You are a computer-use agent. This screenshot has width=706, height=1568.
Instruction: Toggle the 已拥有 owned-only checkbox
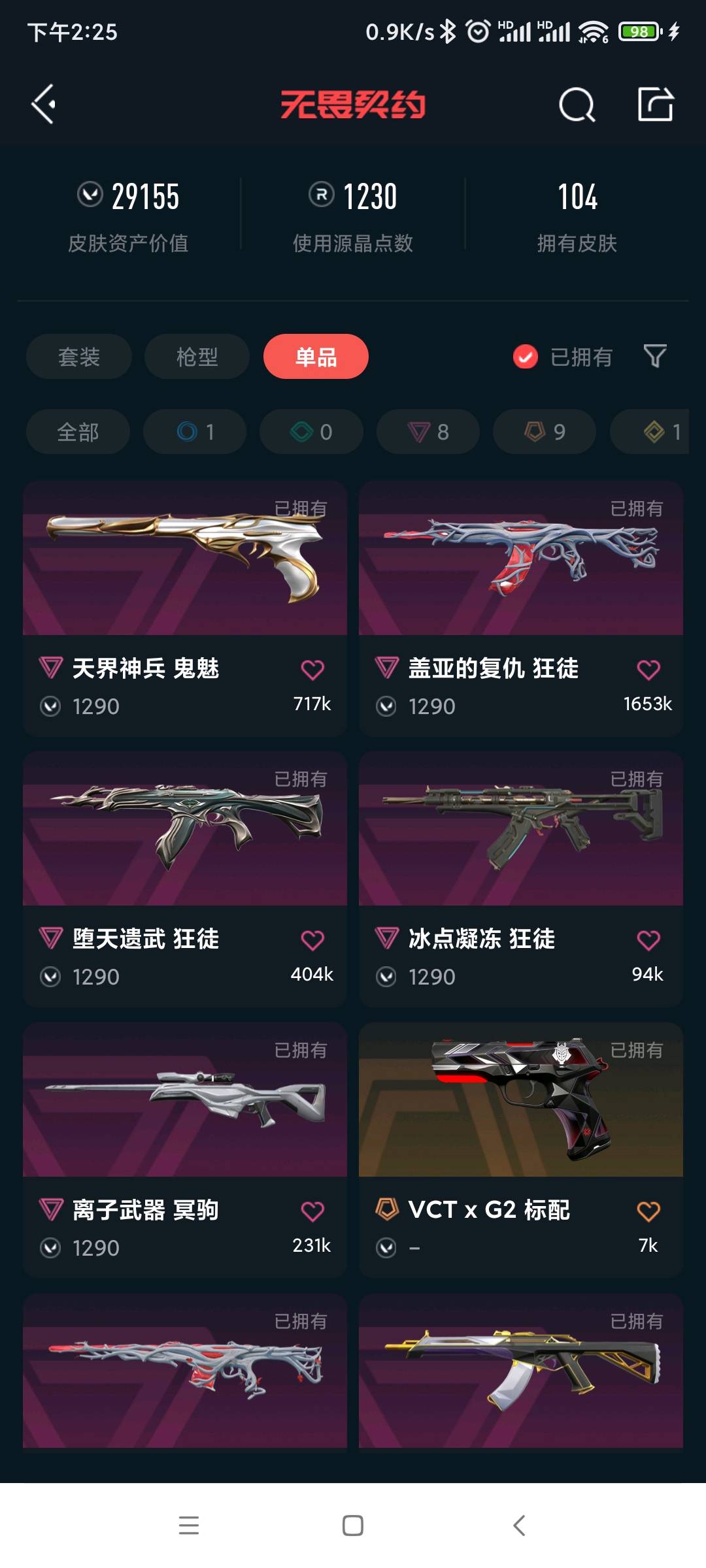pos(526,357)
